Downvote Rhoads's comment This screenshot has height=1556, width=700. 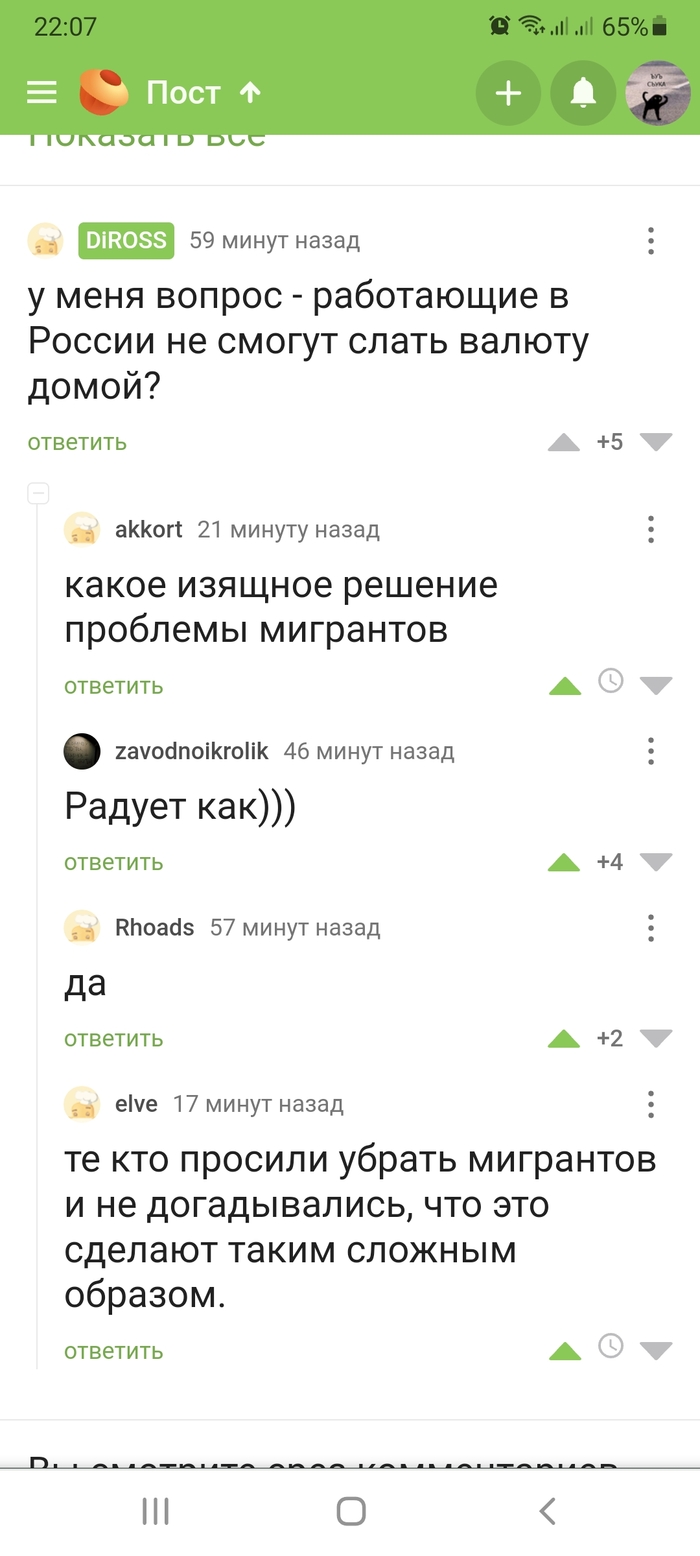click(656, 1039)
